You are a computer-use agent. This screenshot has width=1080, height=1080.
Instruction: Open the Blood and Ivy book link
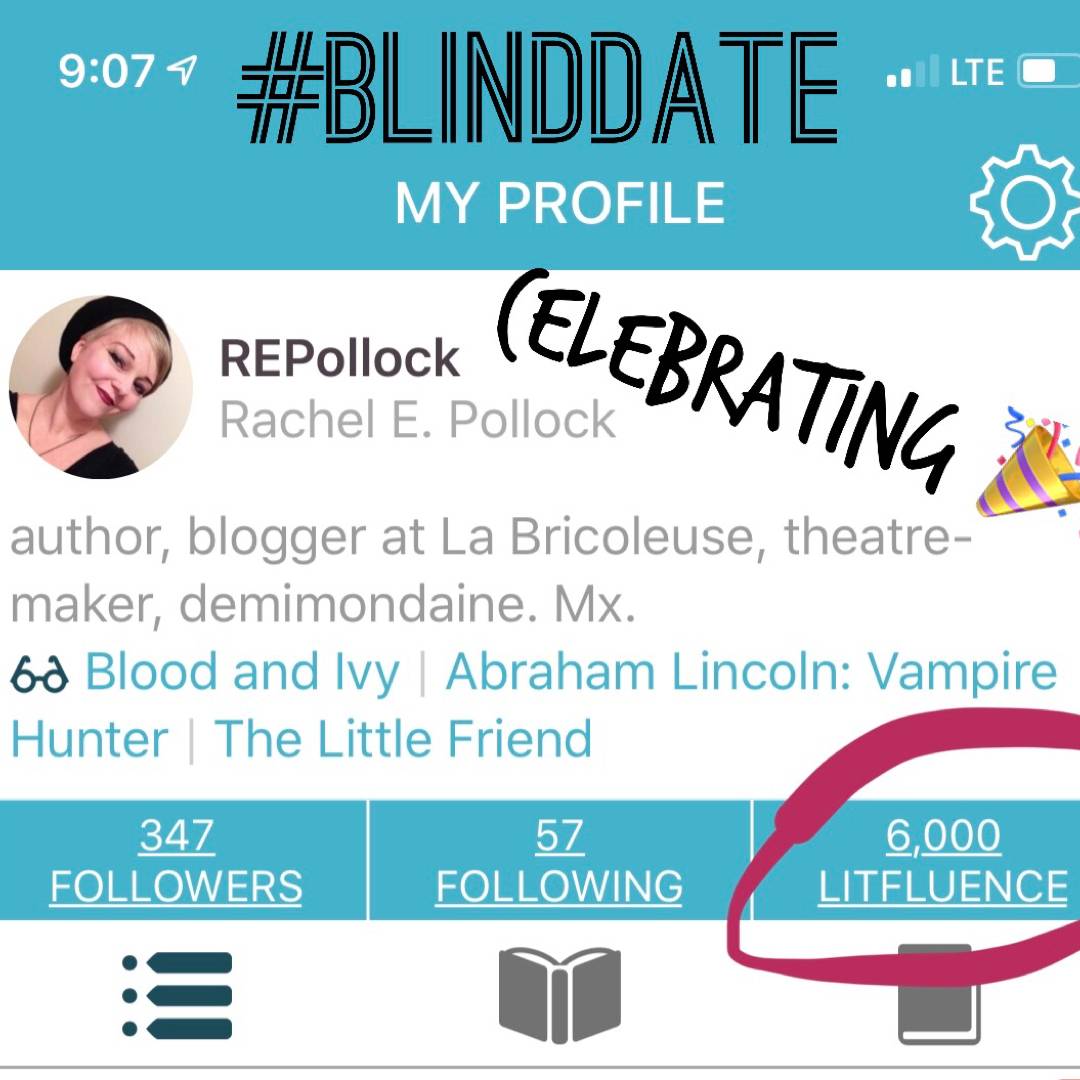[241, 672]
